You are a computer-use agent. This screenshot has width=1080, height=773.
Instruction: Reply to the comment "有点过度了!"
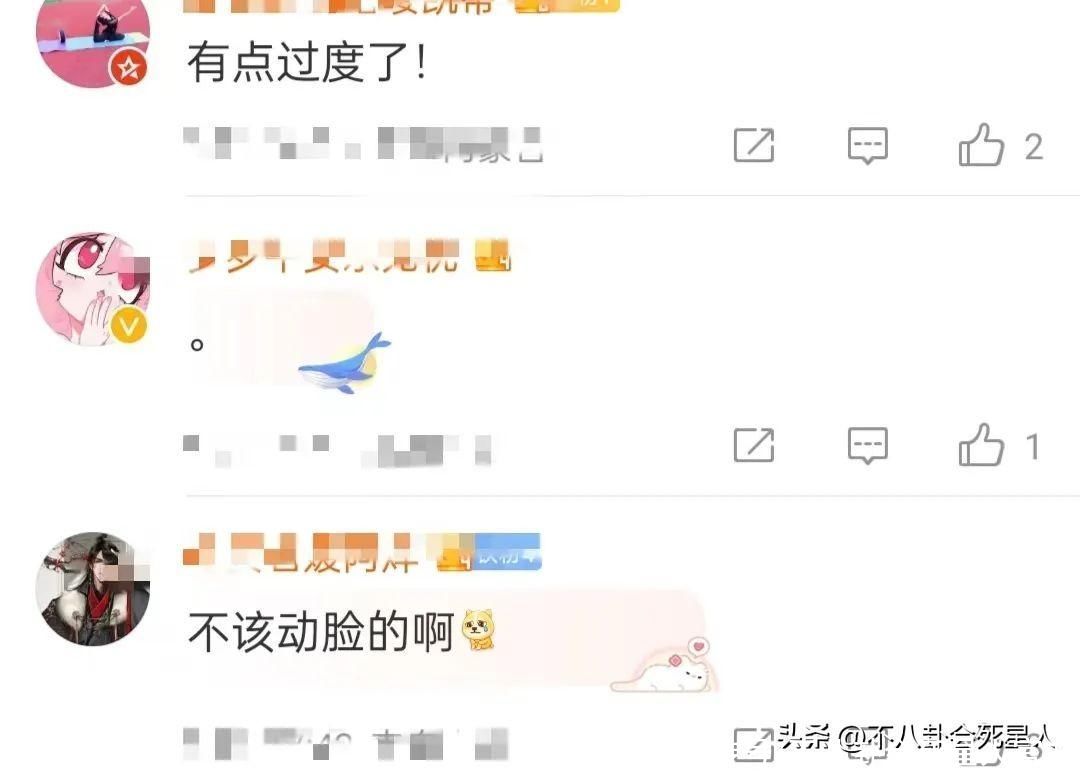click(x=867, y=146)
